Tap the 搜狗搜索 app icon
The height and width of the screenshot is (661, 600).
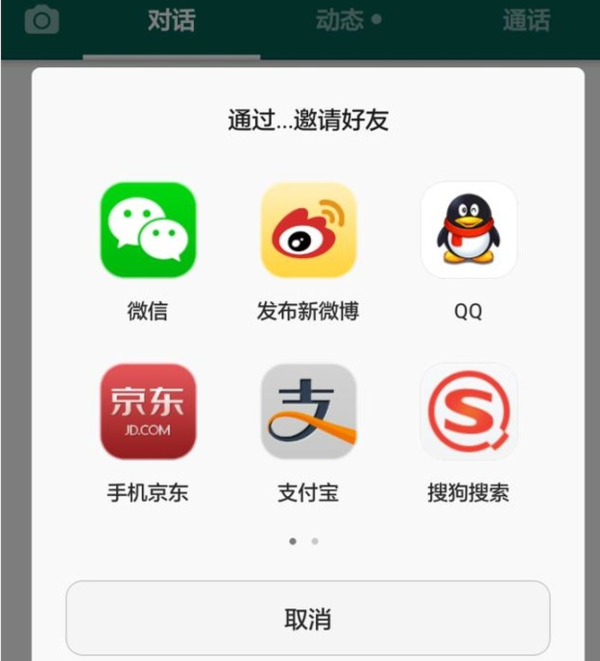[x=468, y=411]
